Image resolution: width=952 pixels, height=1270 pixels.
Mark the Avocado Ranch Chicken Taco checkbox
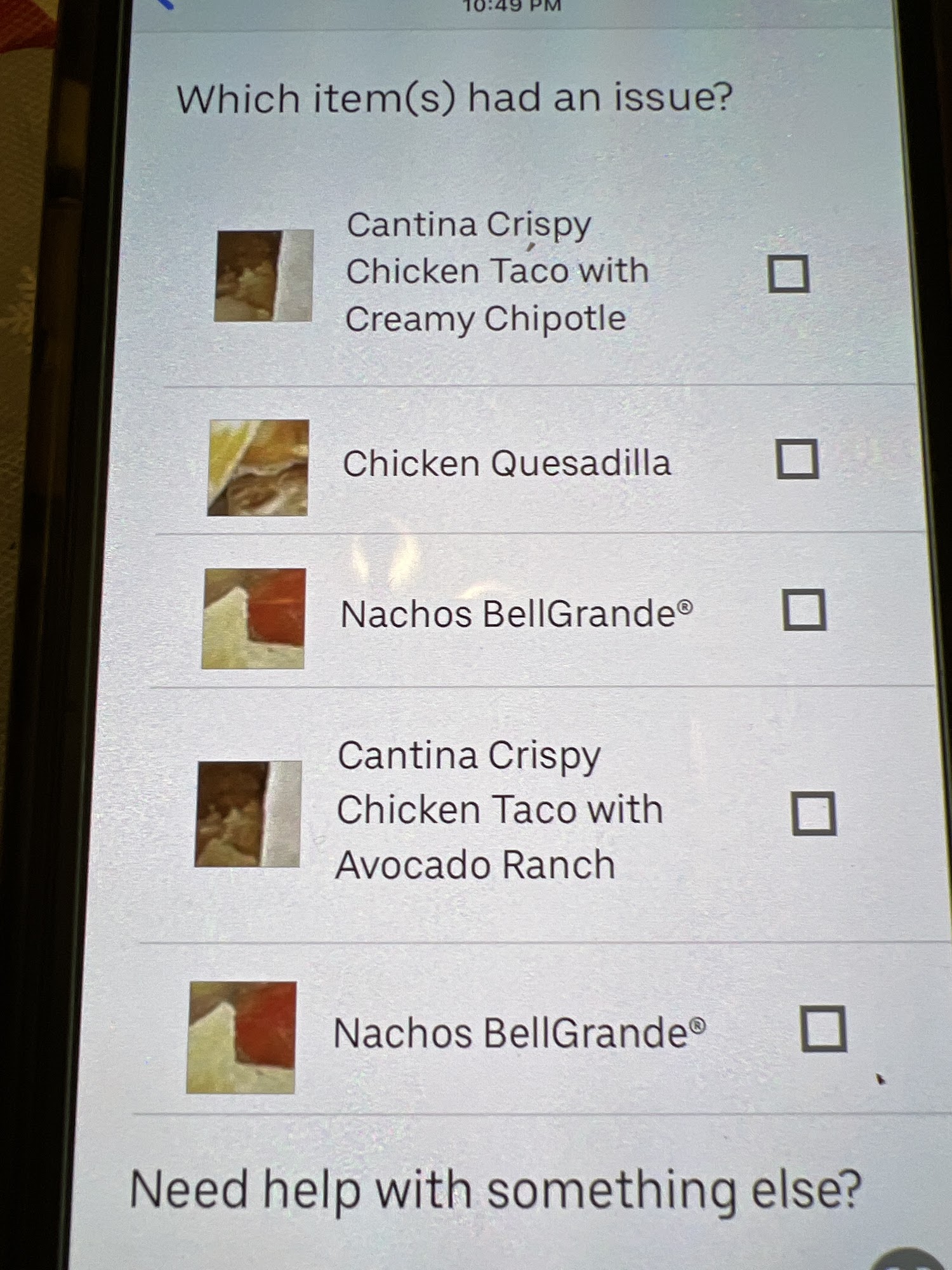(x=814, y=813)
